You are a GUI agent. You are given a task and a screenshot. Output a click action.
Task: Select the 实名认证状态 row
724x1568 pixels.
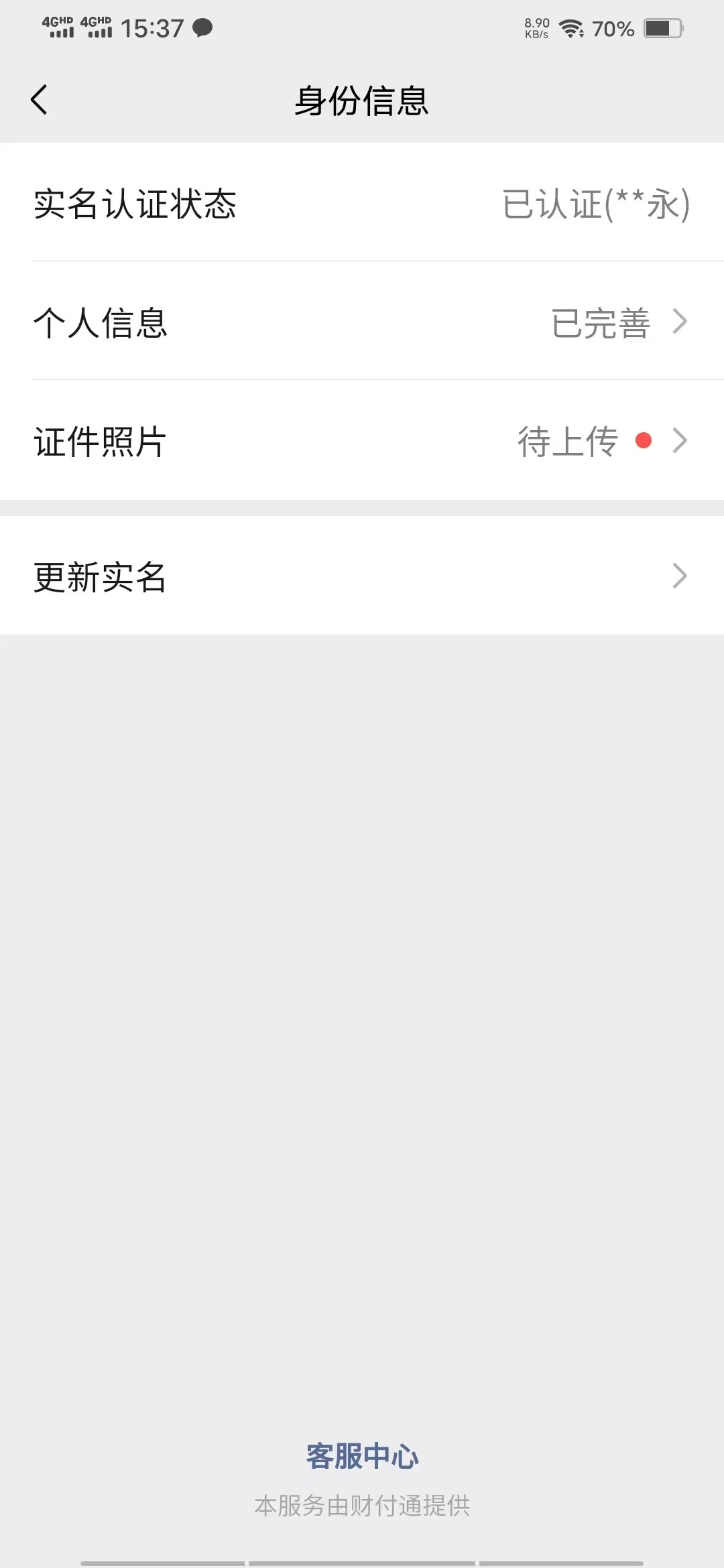(135, 206)
